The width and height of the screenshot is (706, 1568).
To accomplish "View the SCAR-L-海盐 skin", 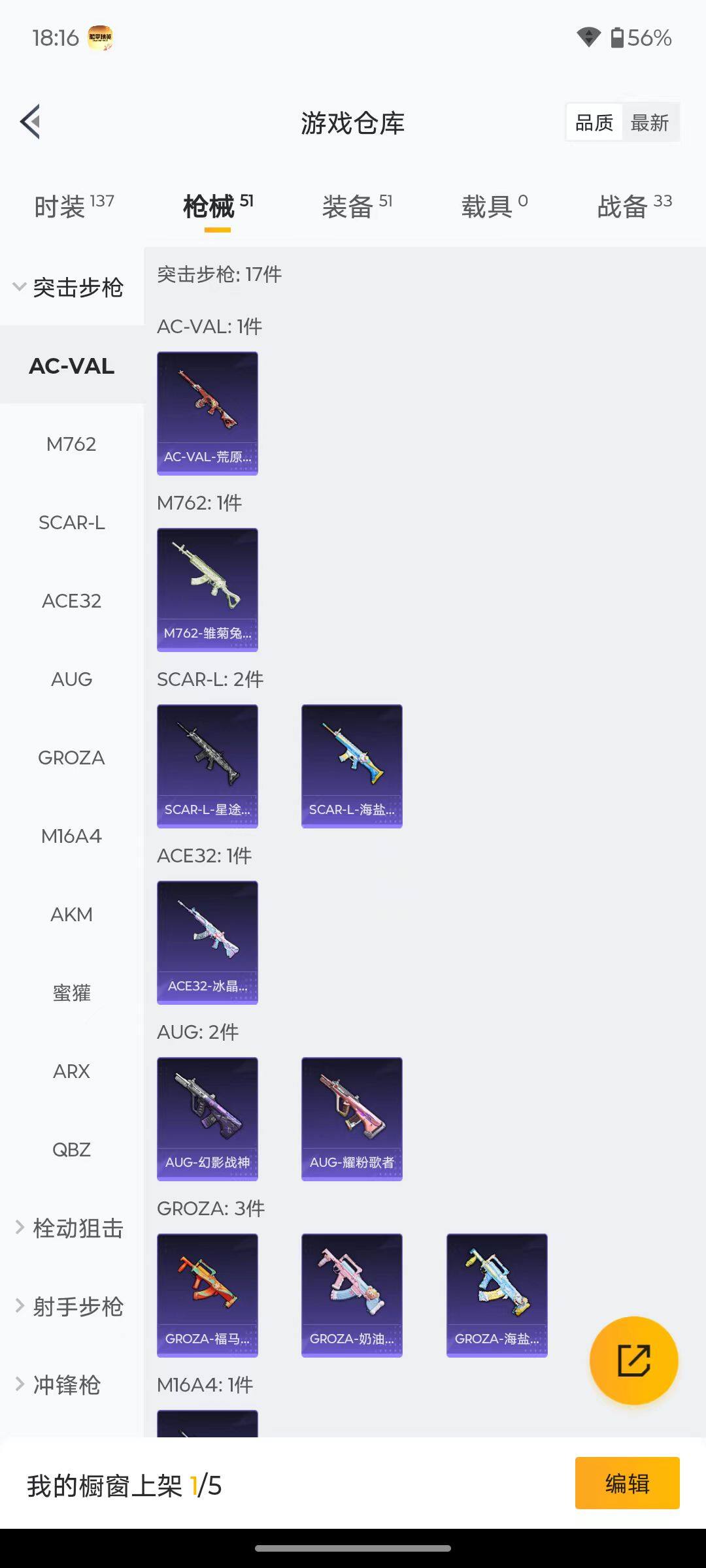I will pyautogui.click(x=352, y=766).
